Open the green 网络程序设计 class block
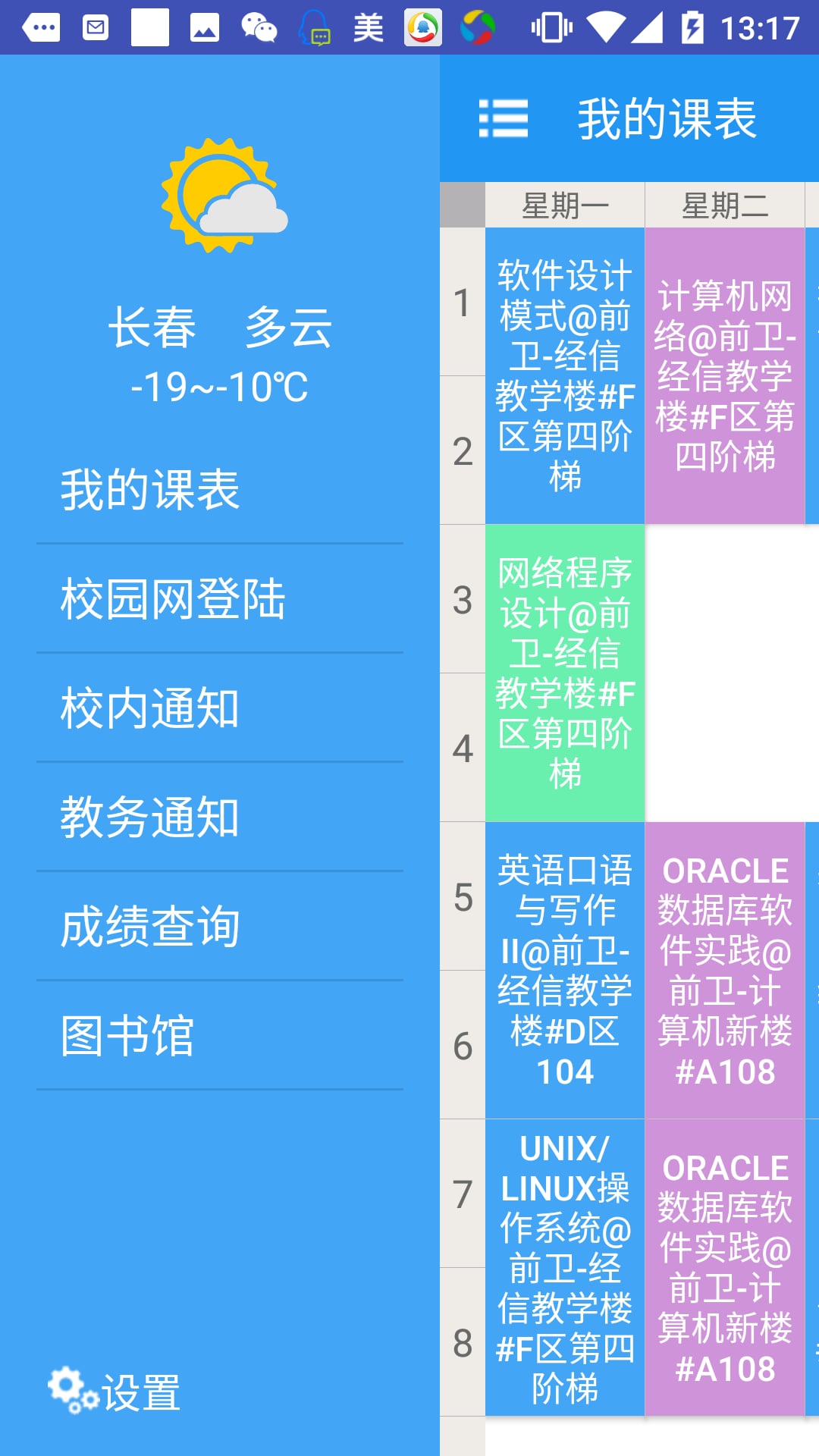 pyautogui.click(x=565, y=673)
